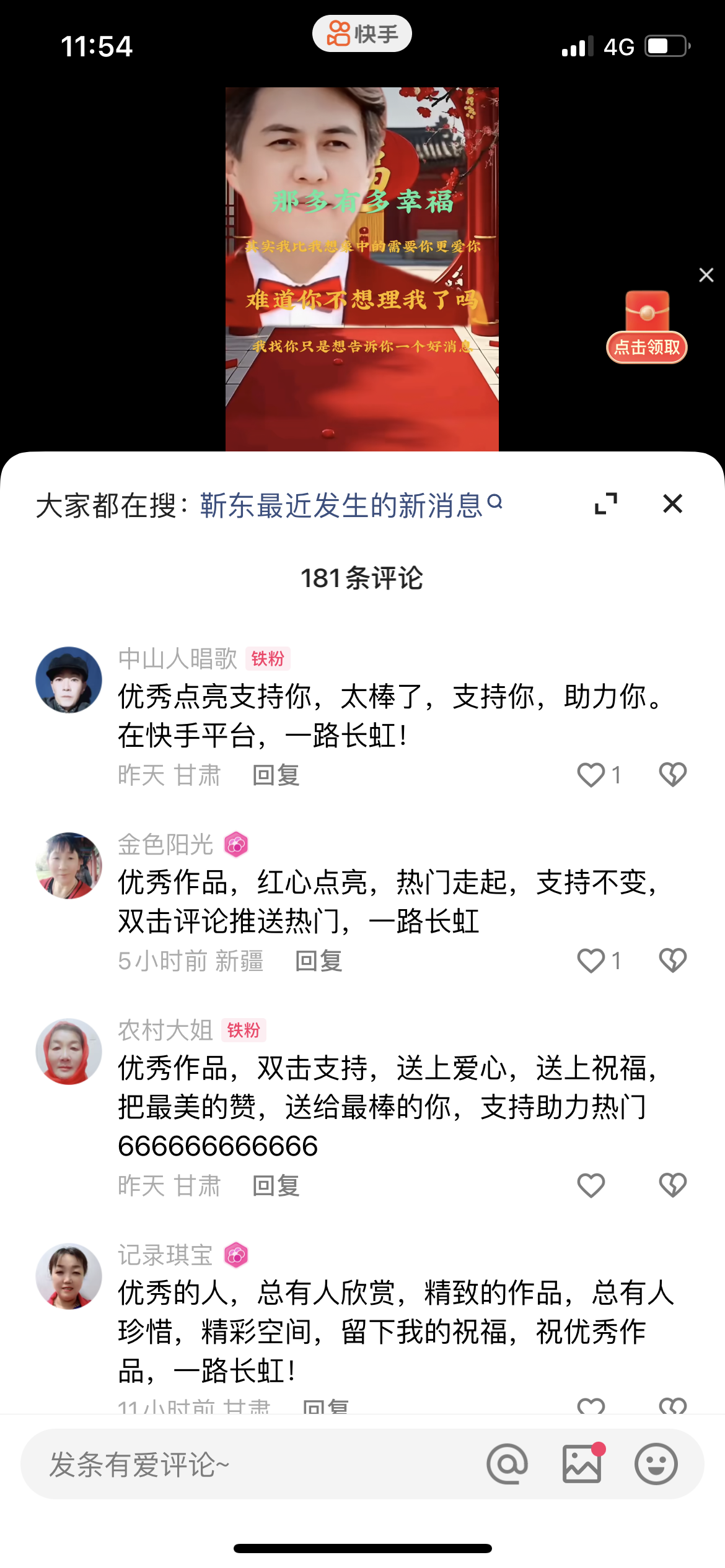Close the comments panel
The image size is (725, 1568).
tap(672, 504)
